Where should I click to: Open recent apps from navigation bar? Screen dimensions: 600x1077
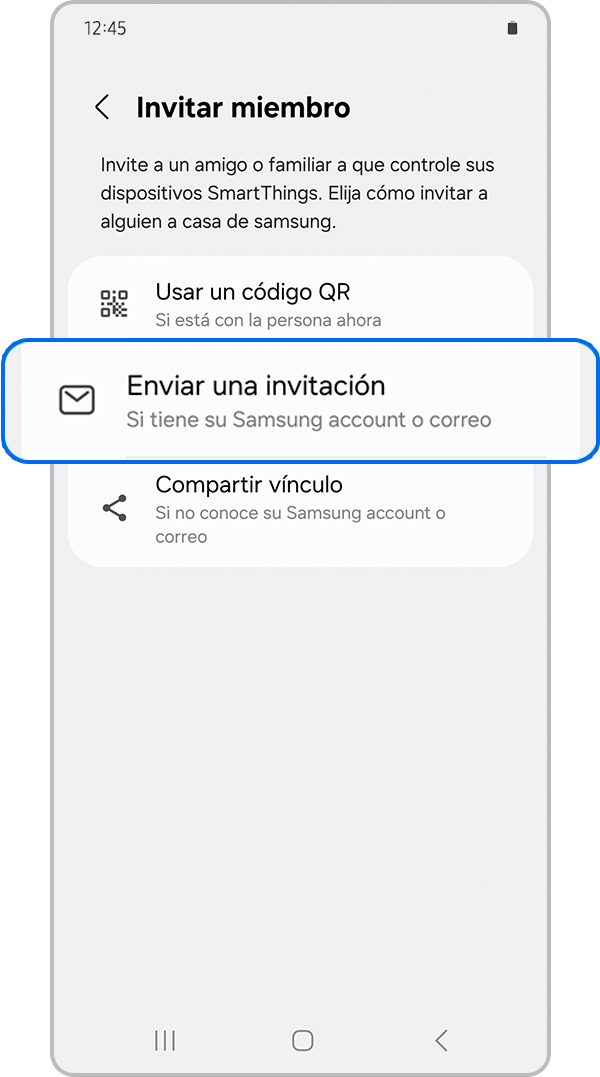click(165, 1040)
